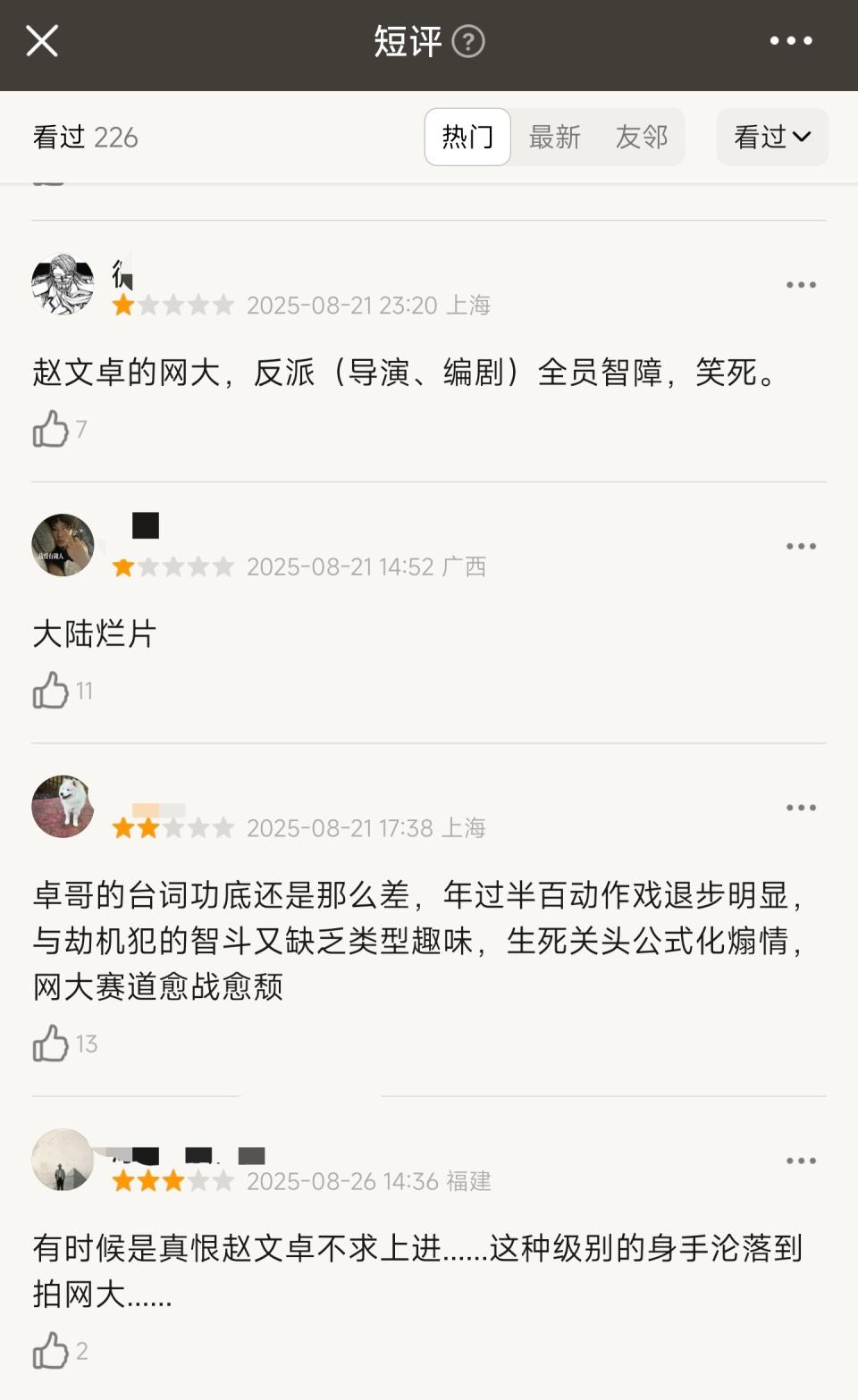Viewport: 858px width, 1400px height.
Task: Open more options for the 福建 reviewer's comment
Action: pyautogui.click(x=801, y=1161)
